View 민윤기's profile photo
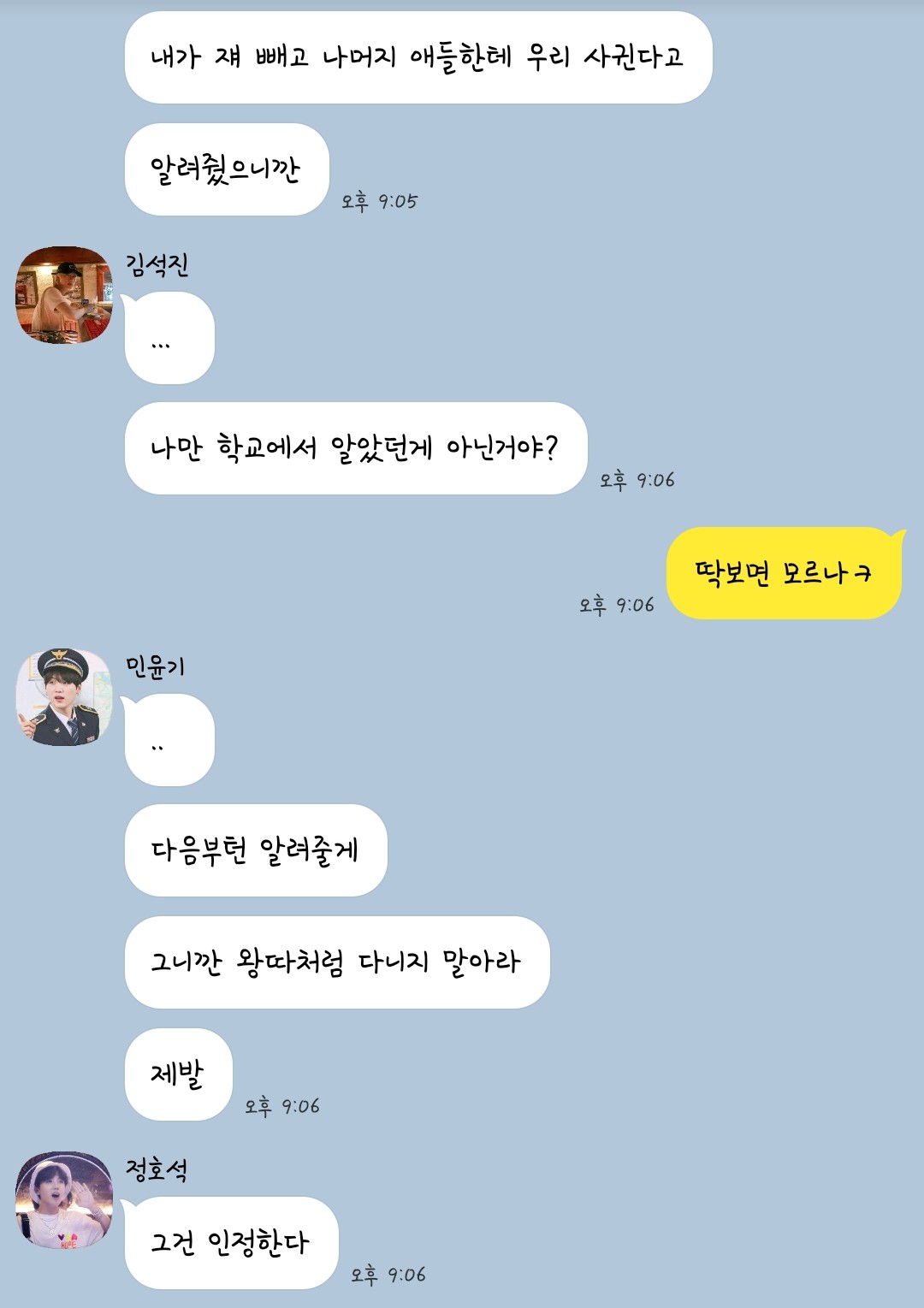The image size is (924, 1308). (64, 697)
